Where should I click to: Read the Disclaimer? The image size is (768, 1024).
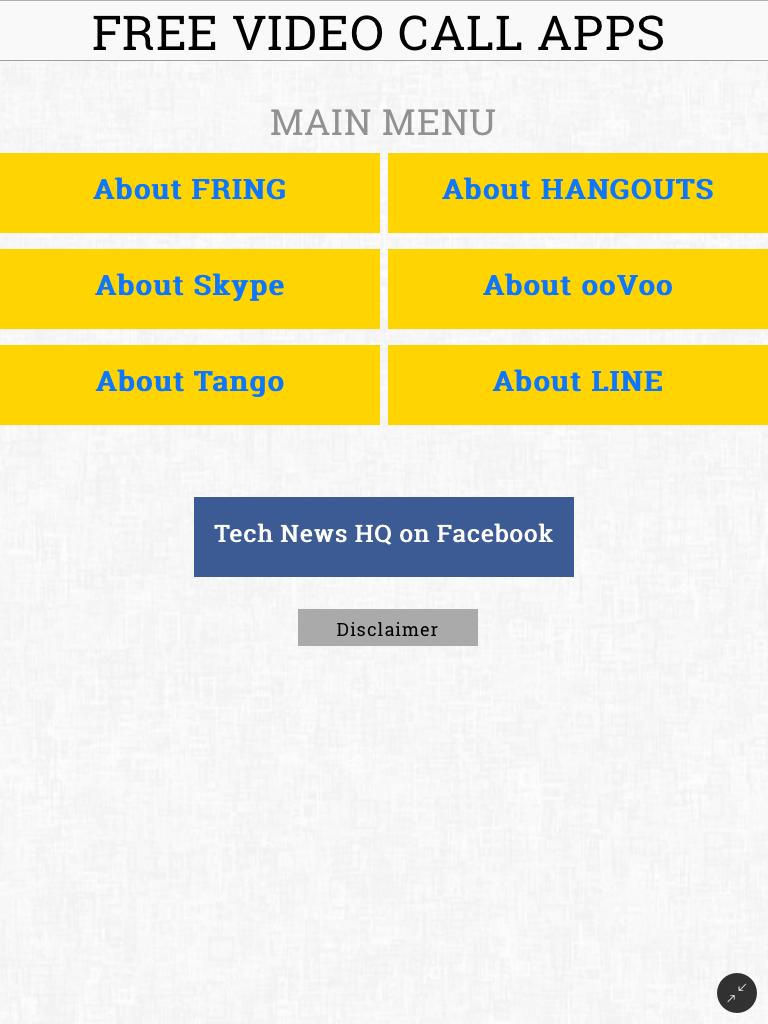[x=387, y=628]
